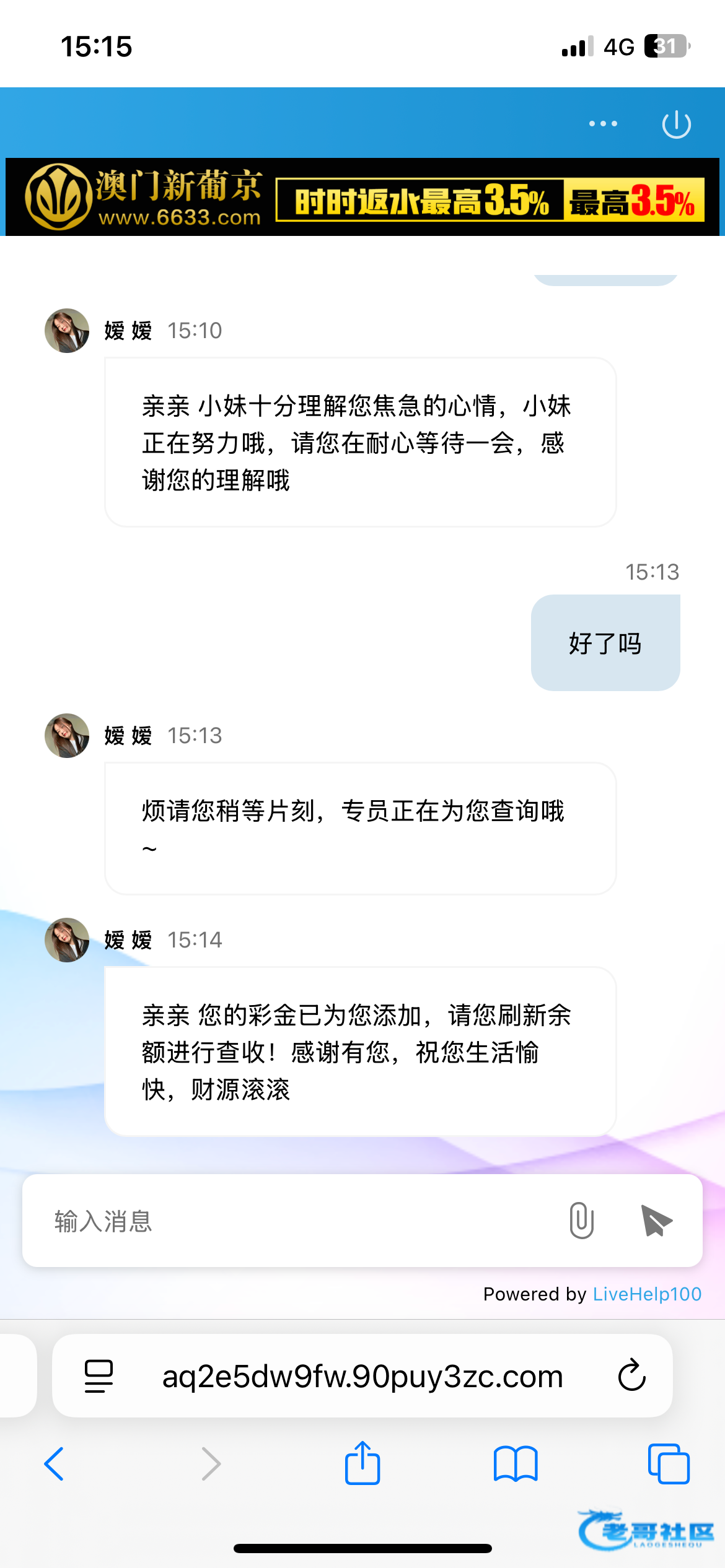Open Safari bookmarks

(516, 1464)
